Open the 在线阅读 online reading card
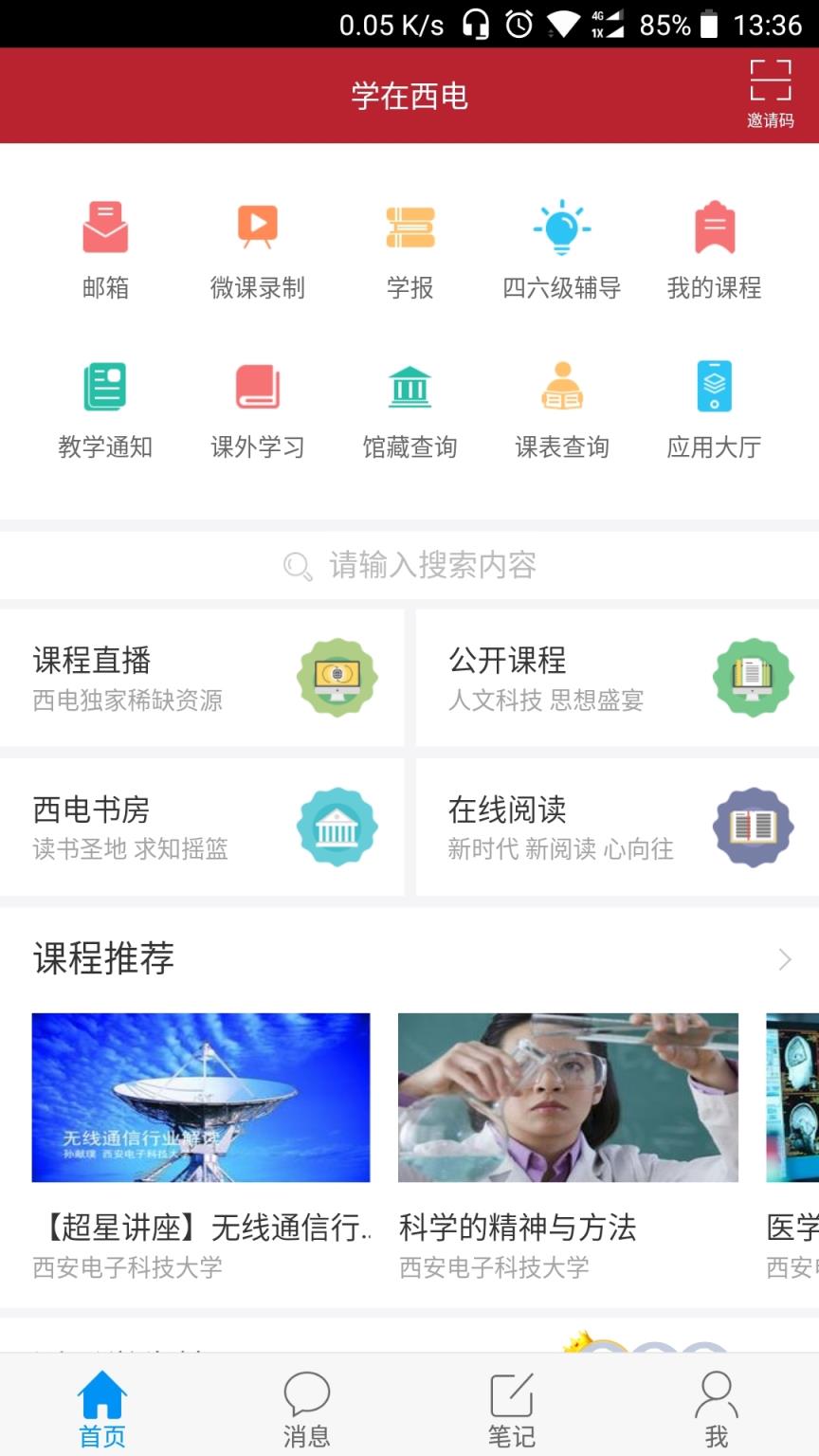The image size is (819, 1456). tap(616, 827)
